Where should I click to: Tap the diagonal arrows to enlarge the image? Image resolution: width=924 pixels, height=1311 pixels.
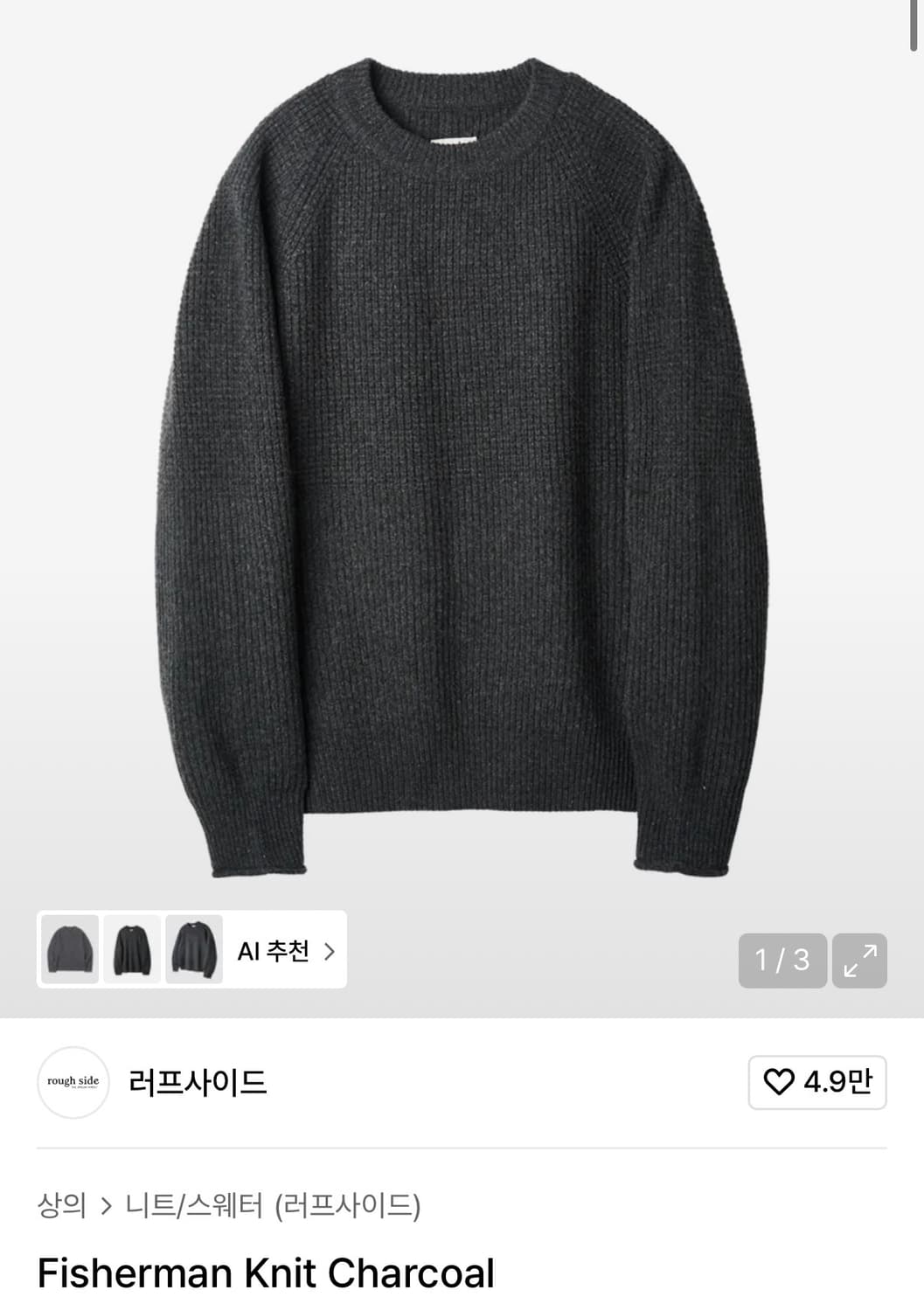[861, 960]
